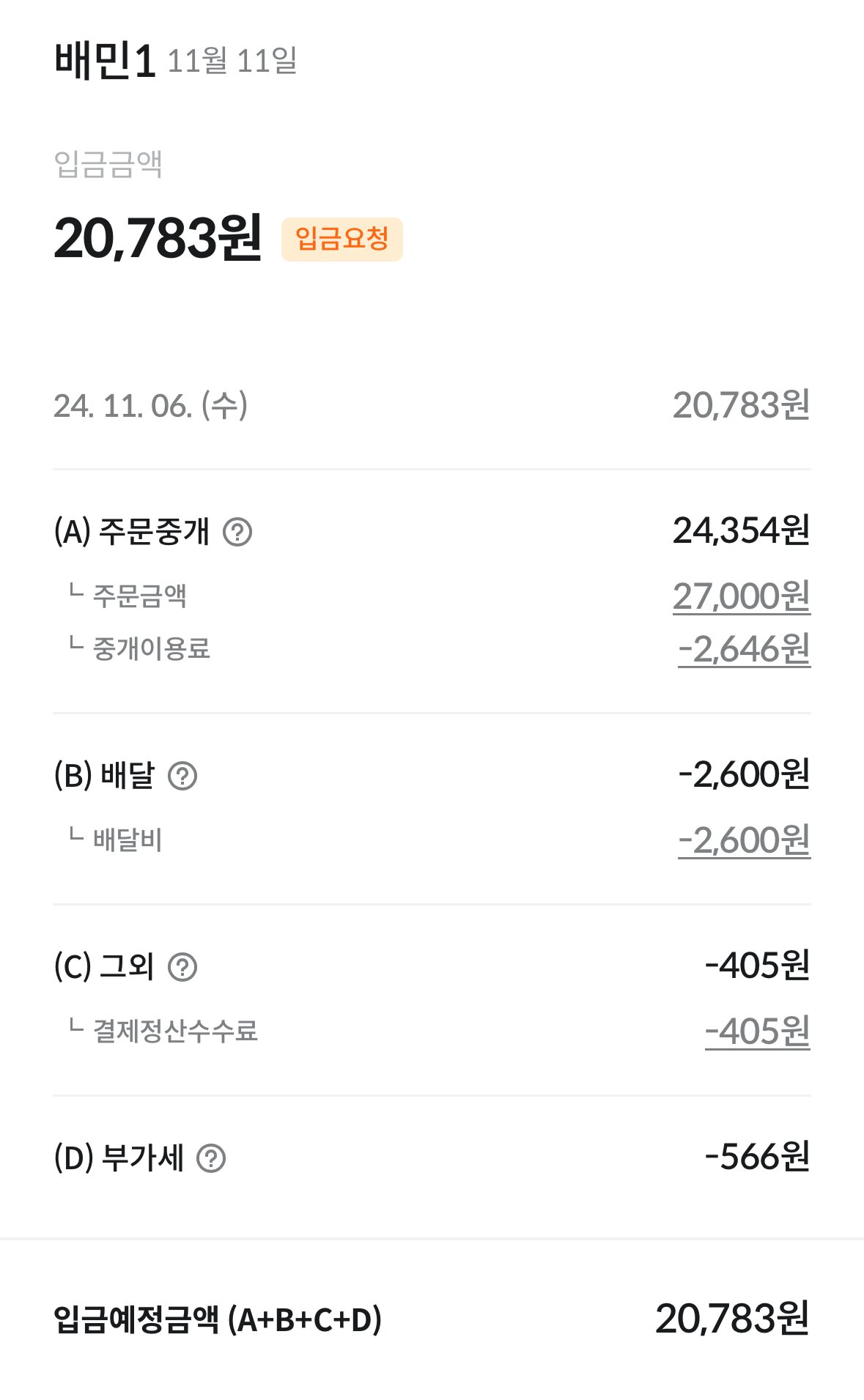Open the underlined -2,600원 배달비 link
This screenshot has height=1400, width=864.
point(744,840)
